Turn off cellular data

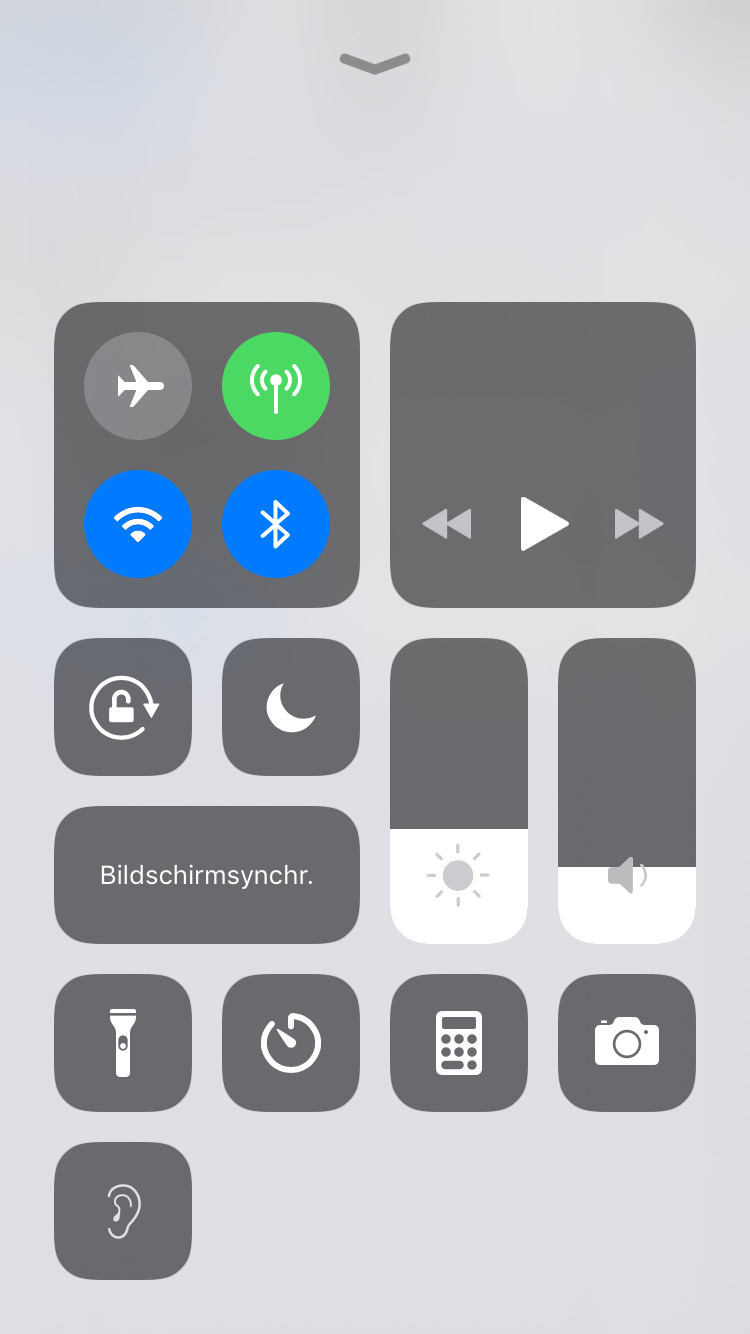point(276,386)
